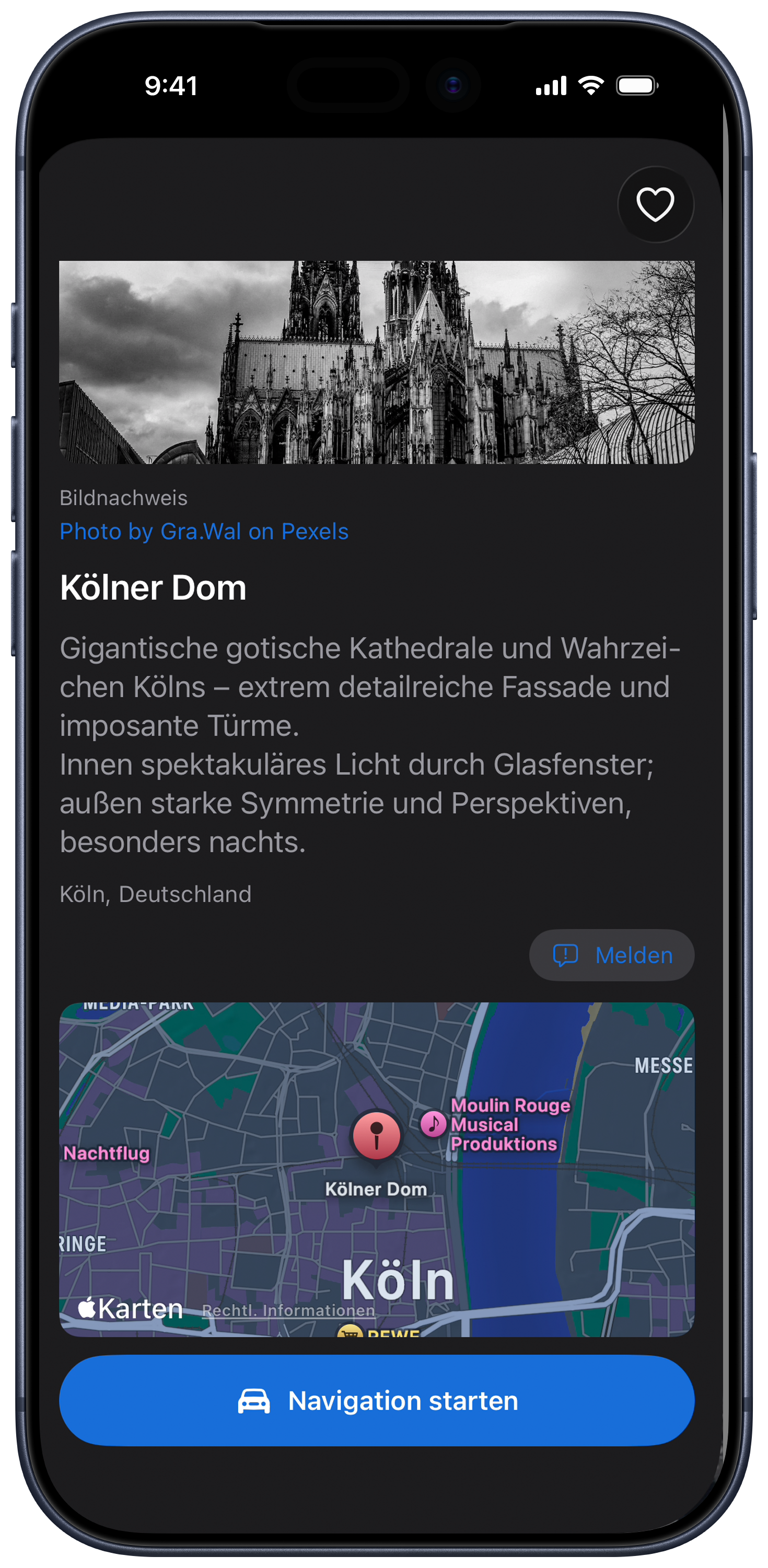Tap the cathedral photo of Kölner Dom
Viewport: 768px width, 1568px height.
tap(376, 363)
